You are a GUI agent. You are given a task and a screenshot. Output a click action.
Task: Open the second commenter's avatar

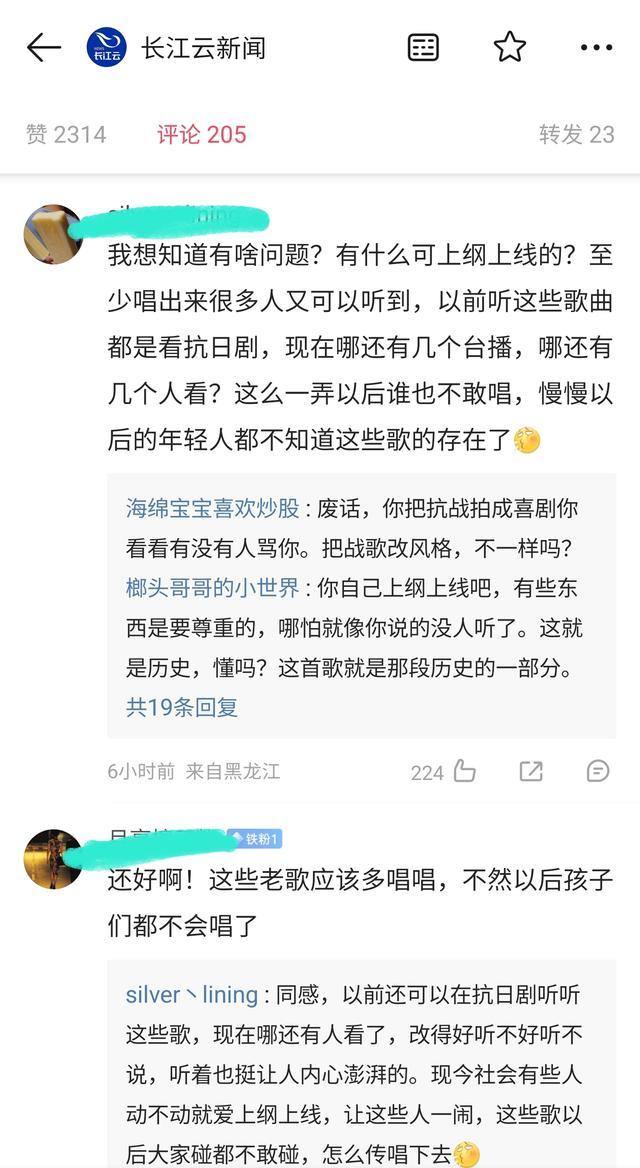click(53, 858)
